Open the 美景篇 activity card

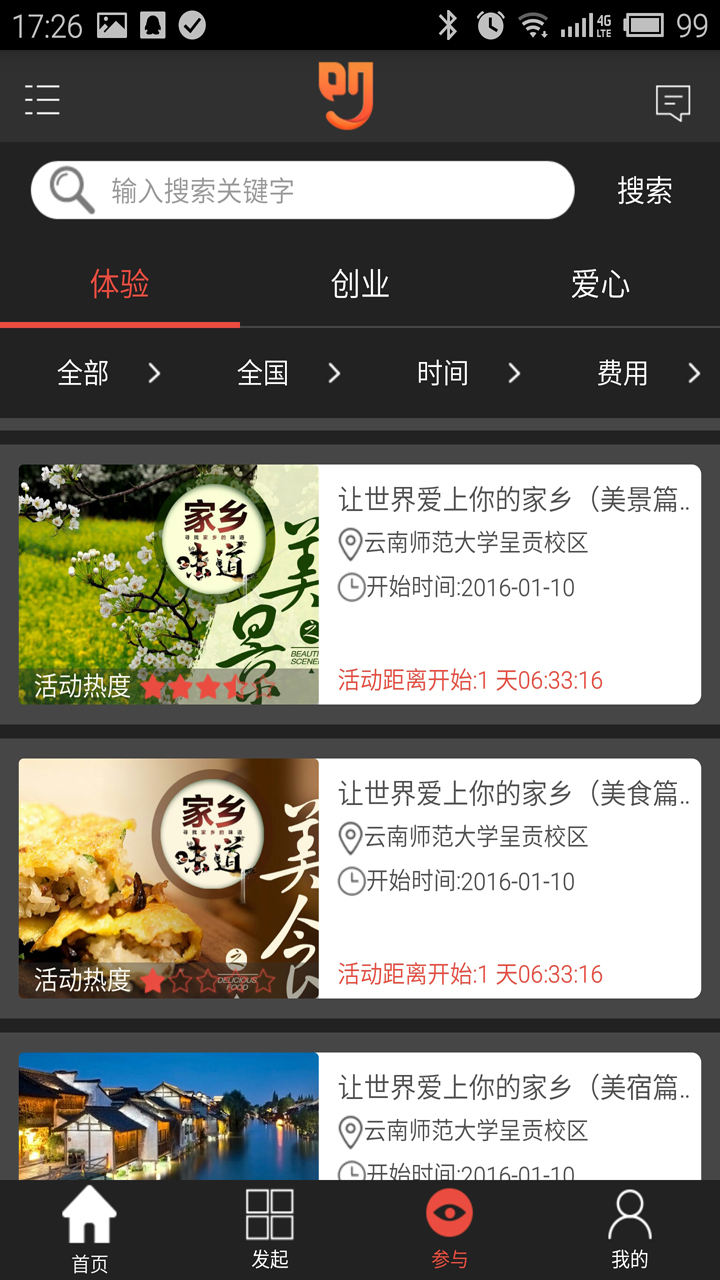click(360, 584)
